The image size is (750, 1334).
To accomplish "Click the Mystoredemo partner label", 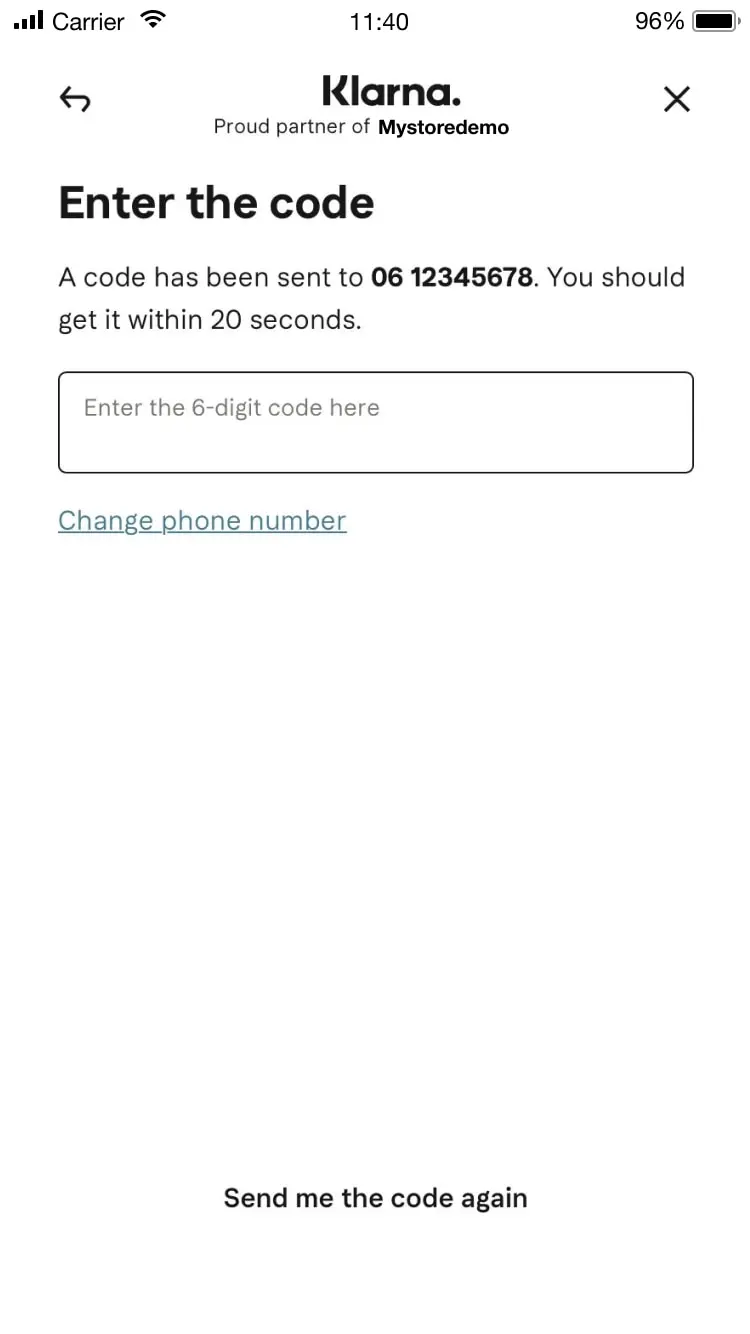I will [443, 127].
